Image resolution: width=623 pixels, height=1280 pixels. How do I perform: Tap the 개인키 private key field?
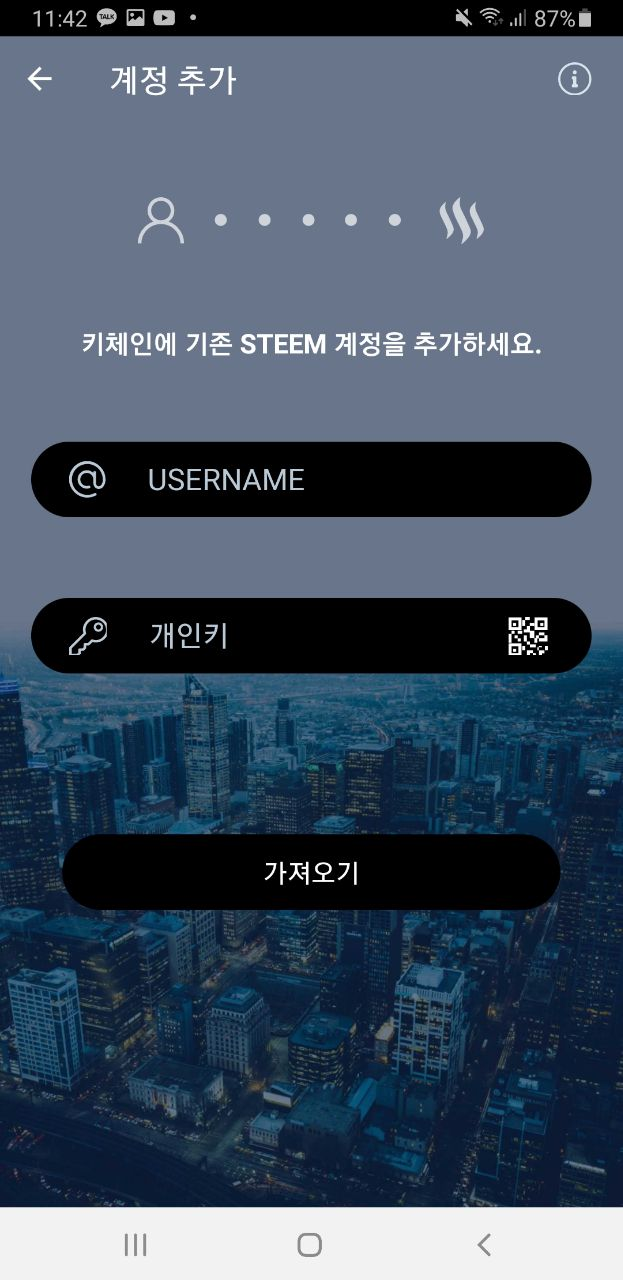(x=311, y=636)
